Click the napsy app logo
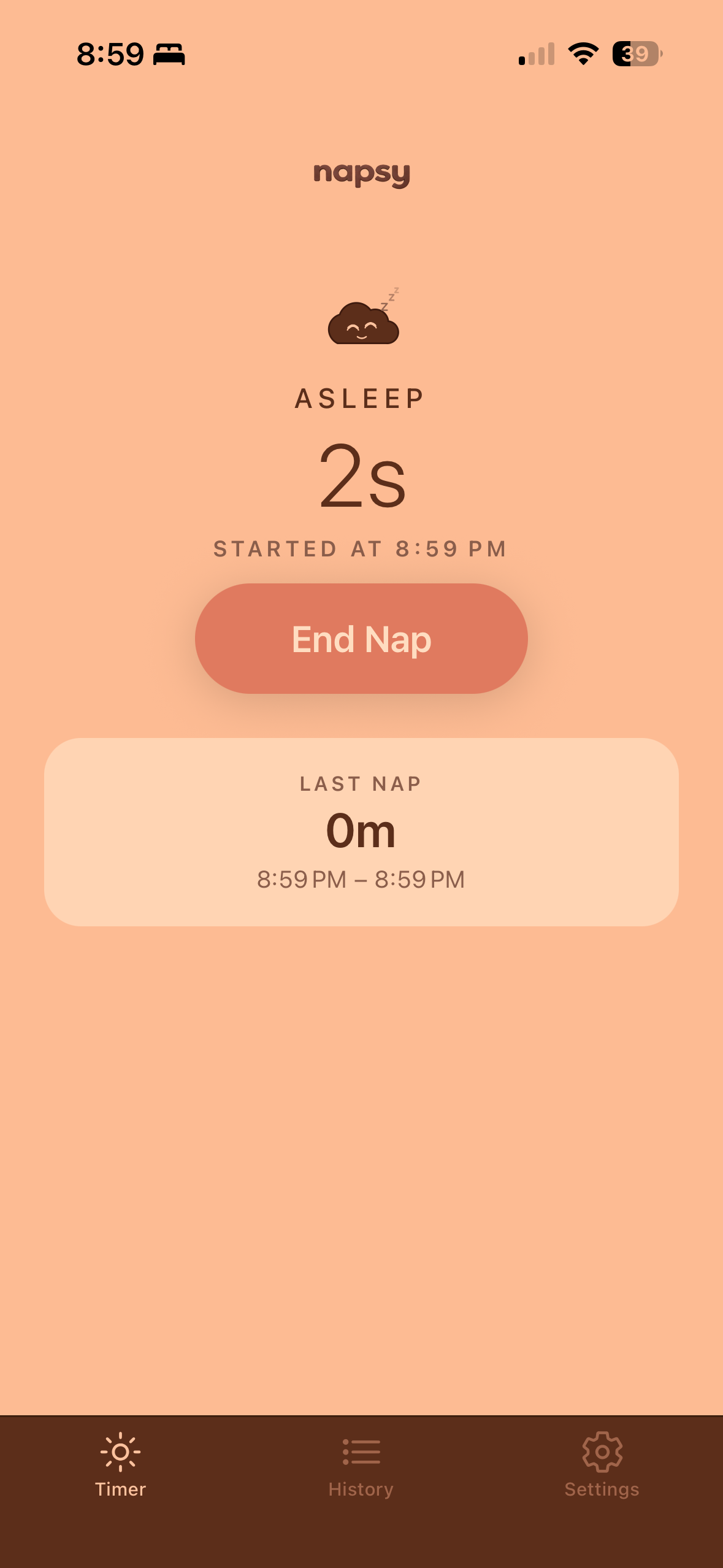Image resolution: width=723 pixels, height=1568 pixels. (362, 175)
